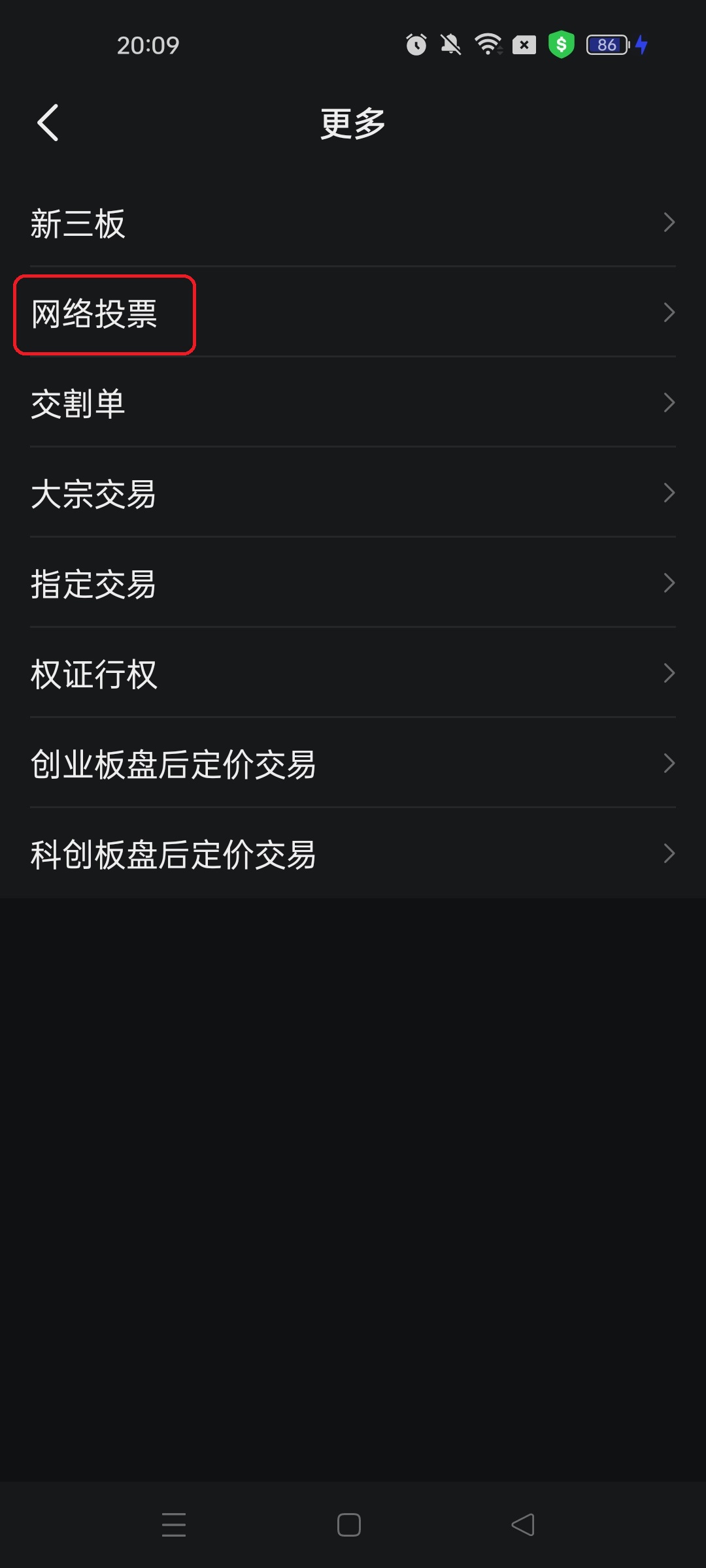
Task: Click the battery indicator showing 86
Action: (x=606, y=44)
